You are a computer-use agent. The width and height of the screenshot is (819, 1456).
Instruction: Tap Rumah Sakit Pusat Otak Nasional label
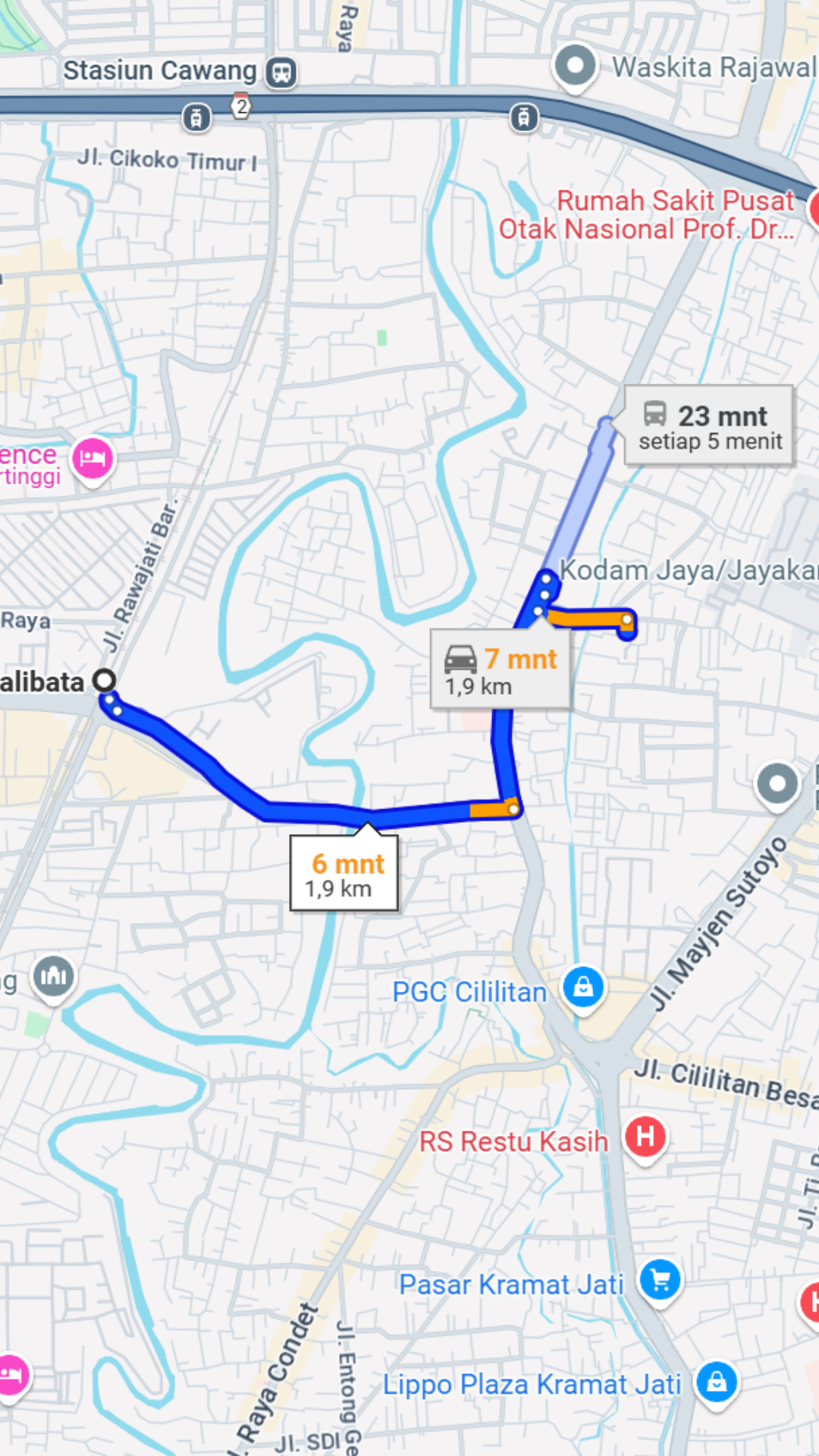tap(646, 215)
